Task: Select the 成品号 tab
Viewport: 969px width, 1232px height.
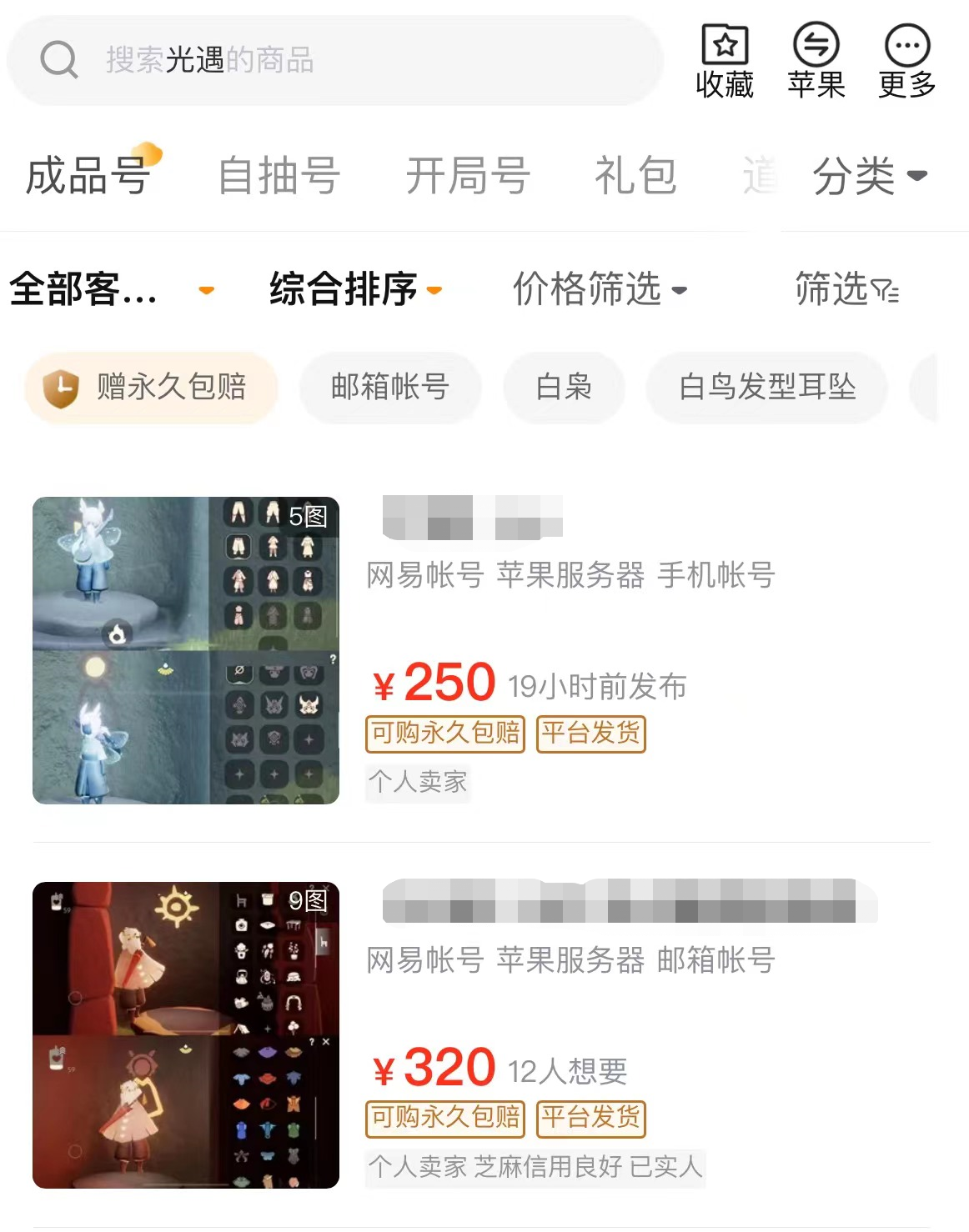Action: coord(88,176)
